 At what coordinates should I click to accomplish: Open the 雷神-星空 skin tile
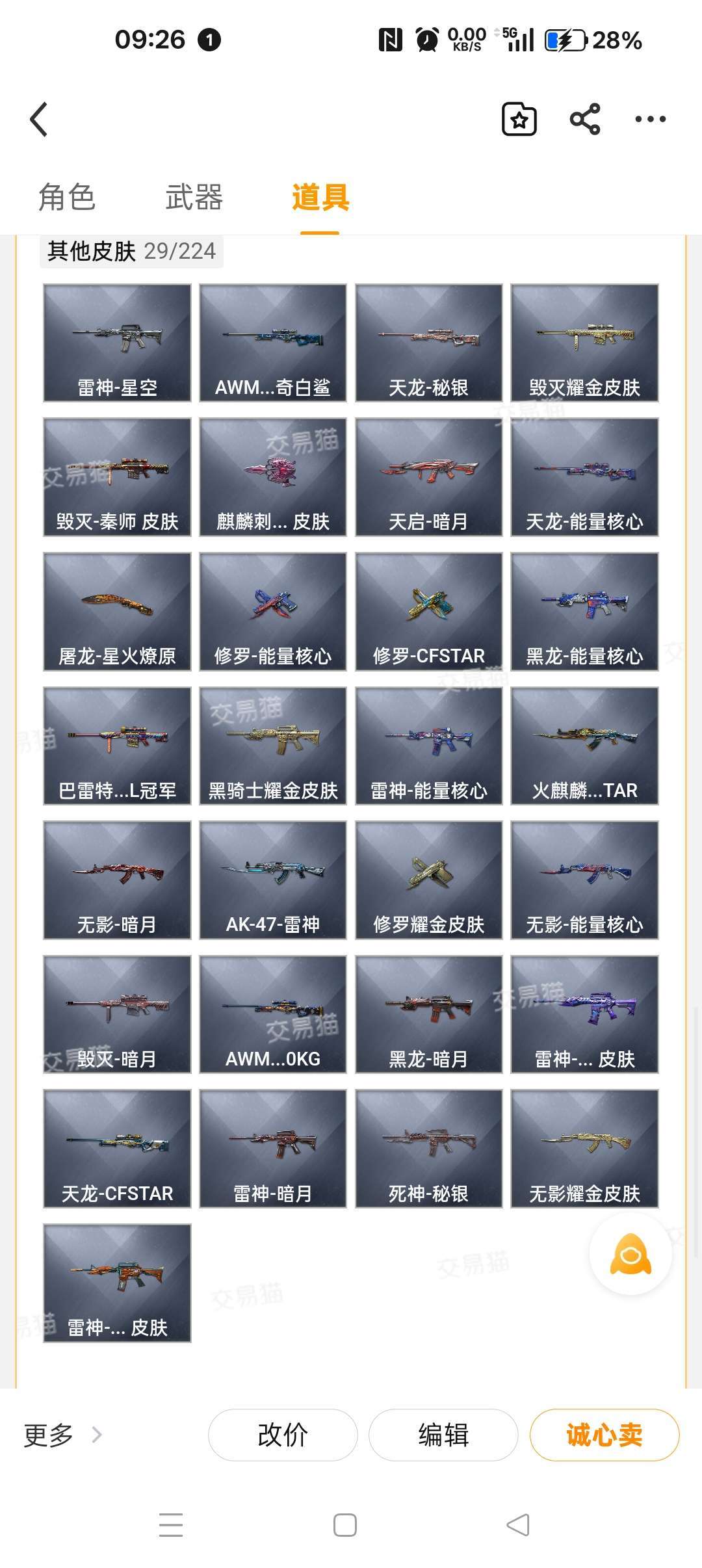117,343
